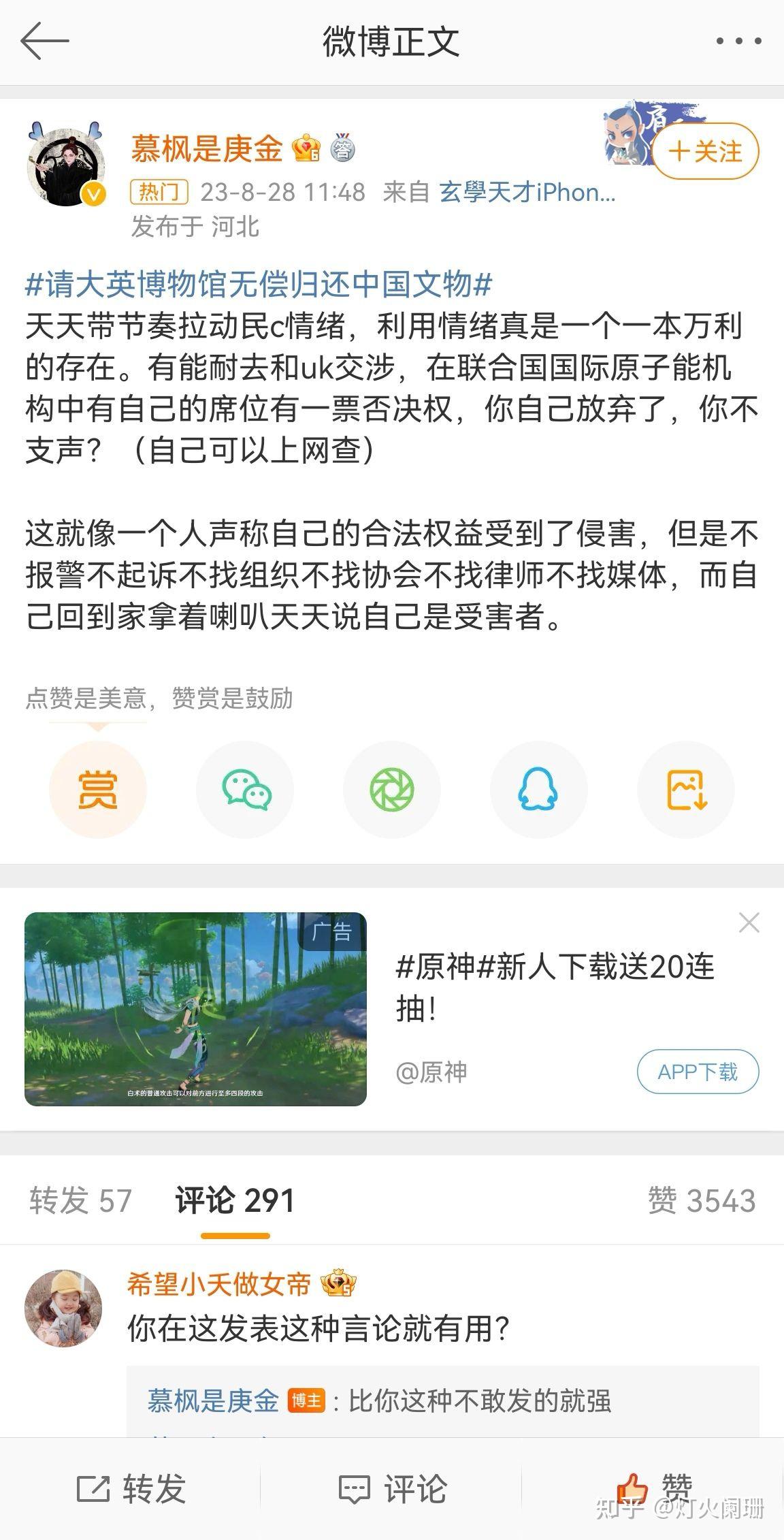The height and width of the screenshot is (1540, 784).
Task: Save the post as an image
Action: [x=686, y=790]
